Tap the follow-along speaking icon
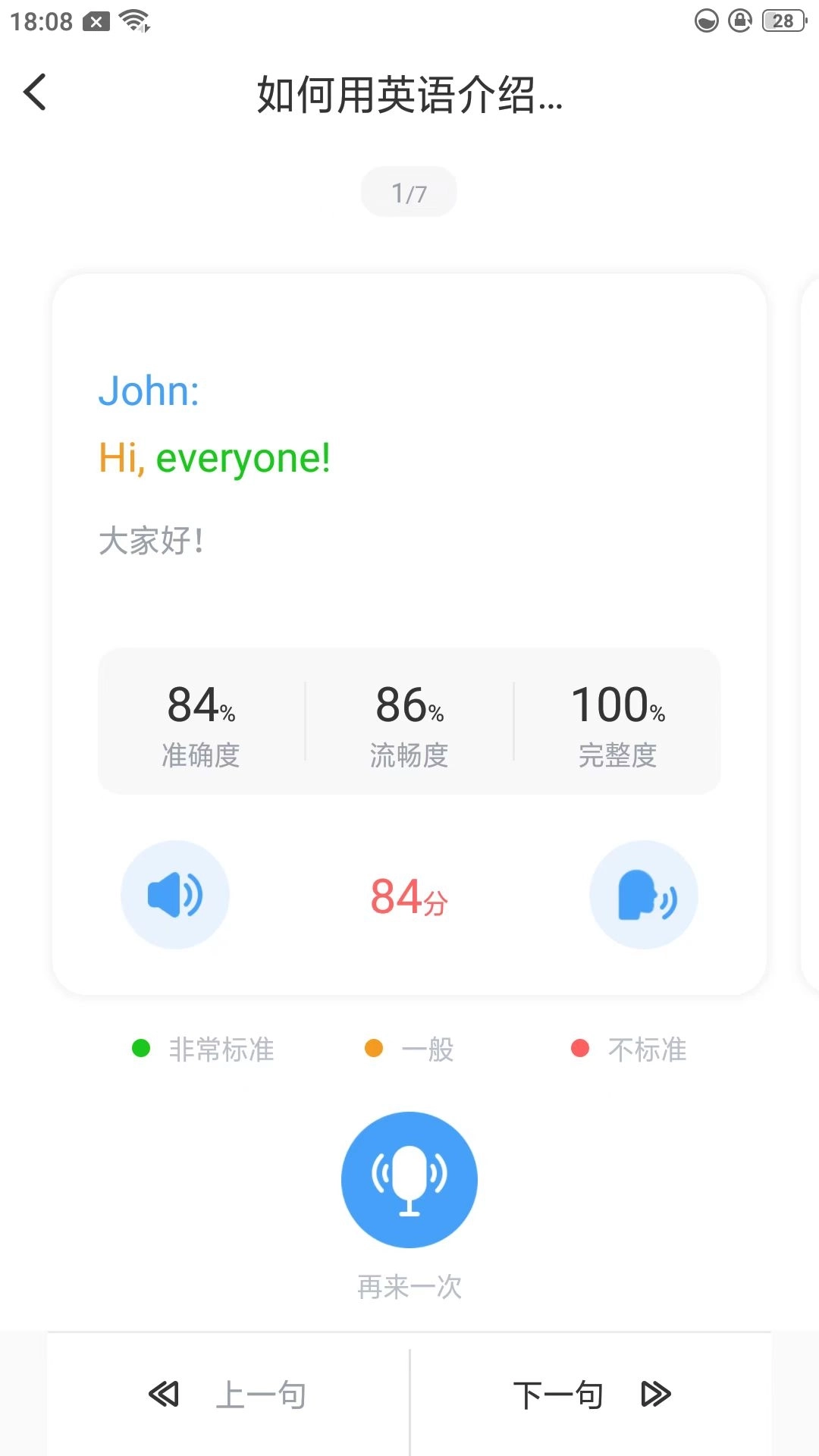This screenshot has height=1456, width=819. 644,895
